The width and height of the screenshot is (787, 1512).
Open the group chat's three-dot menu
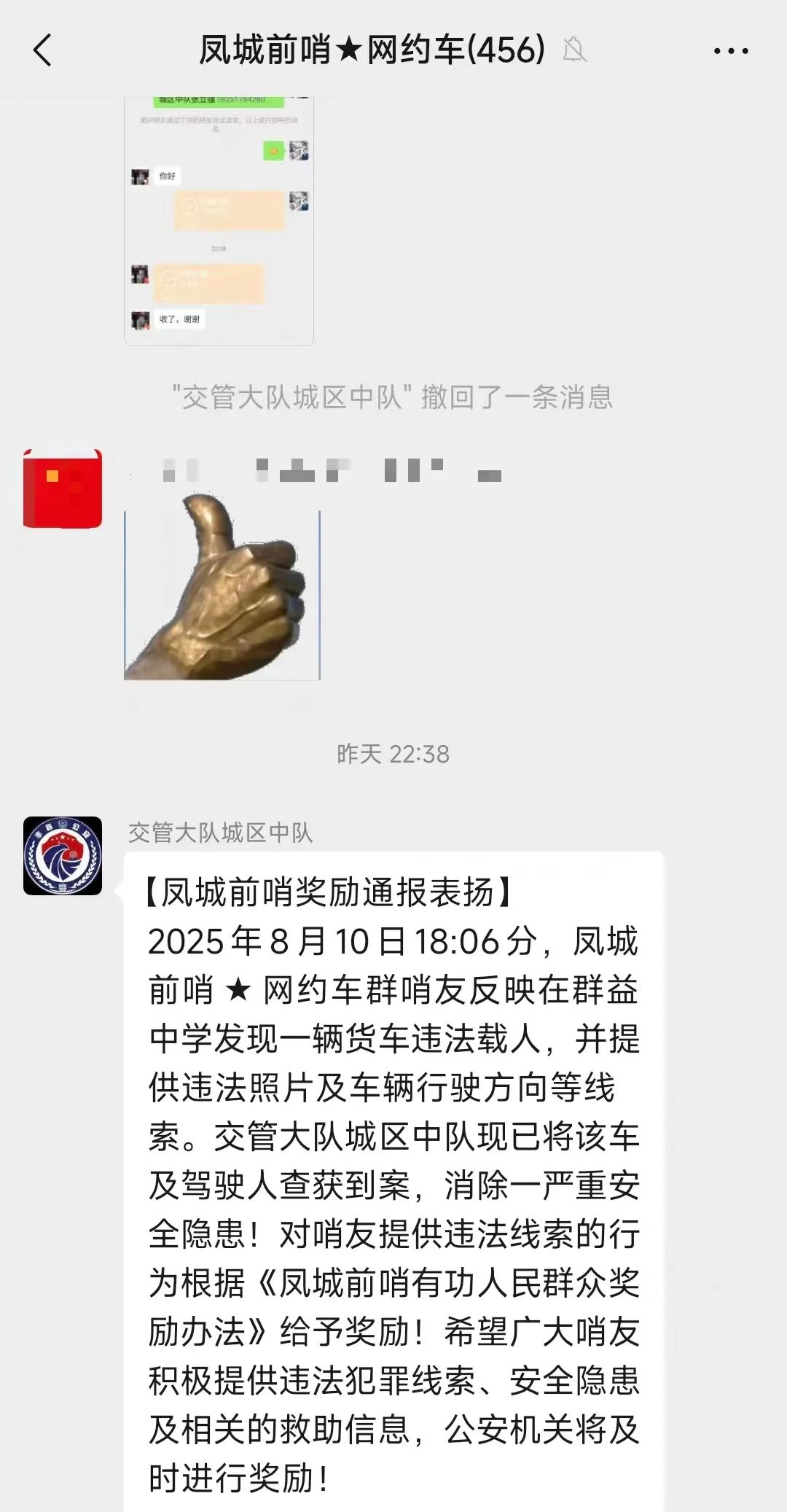pyautogui.click(x=730, y=51)
